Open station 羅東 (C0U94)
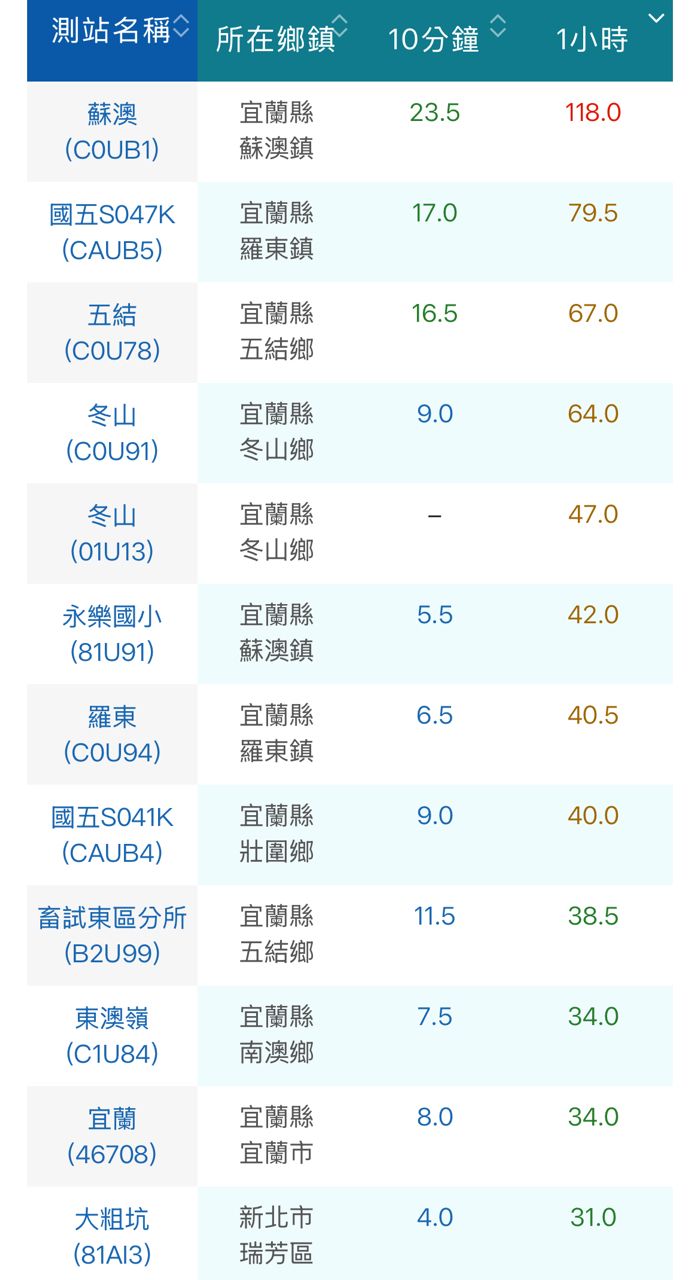The image size is (700, 1280). coord(112,735)
